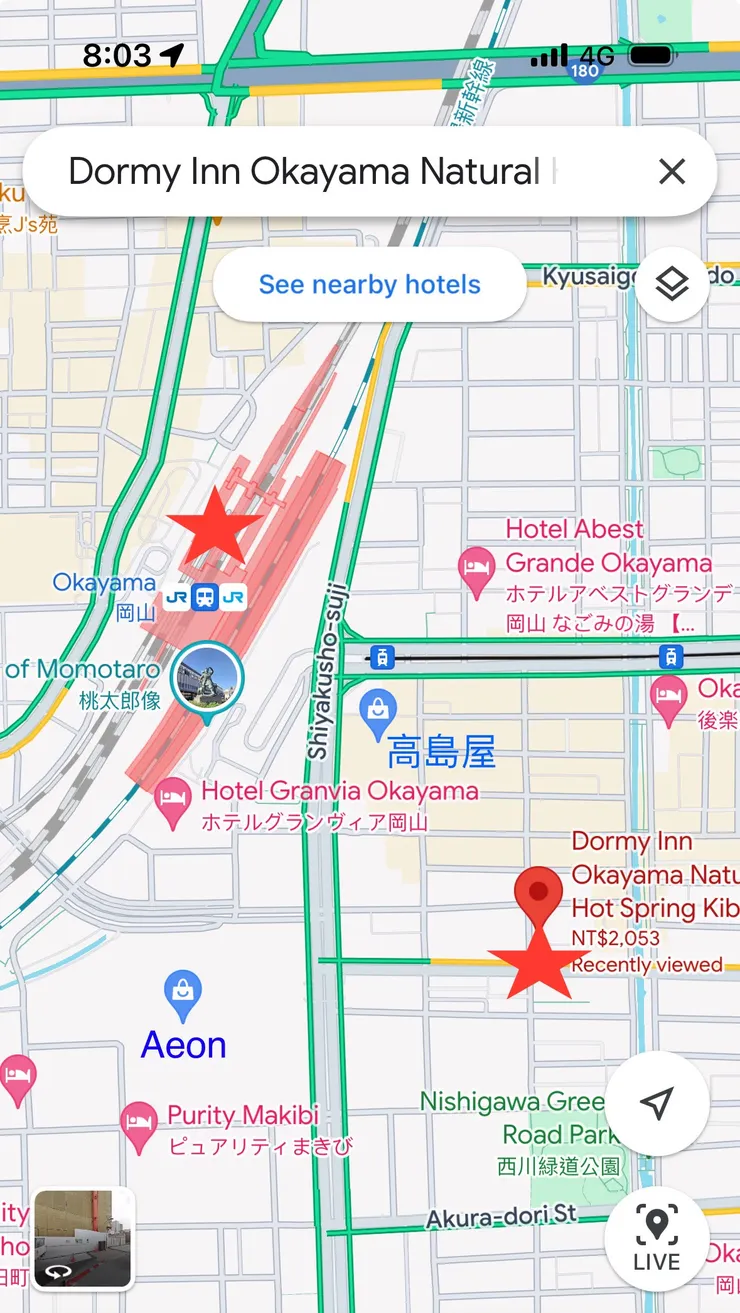740x1313 pixels.
Task: Open the map layers picker
Action: (x=672, y=284)
